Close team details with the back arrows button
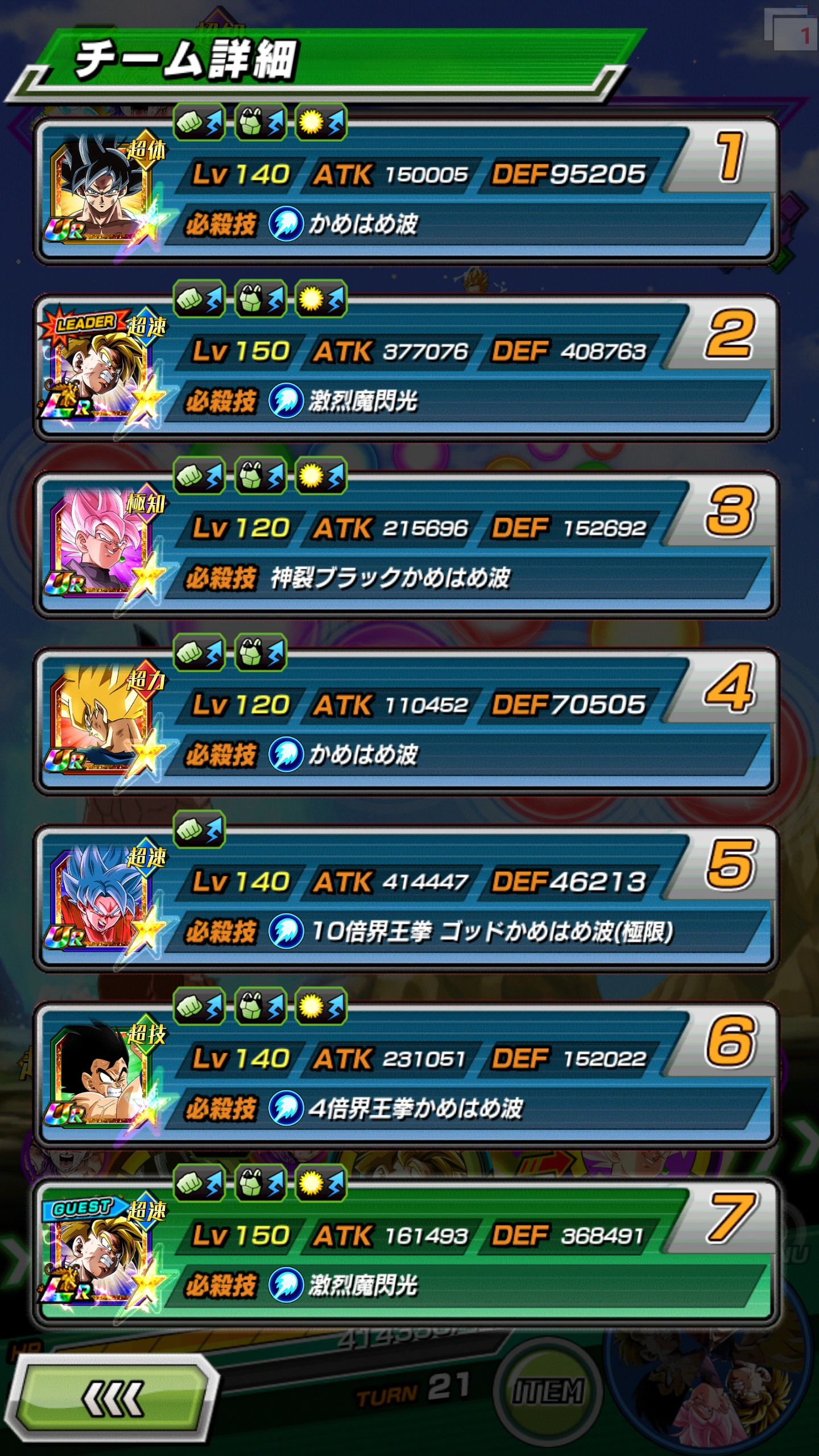This screenshot has width=819, height=1456. point(113,1399)
